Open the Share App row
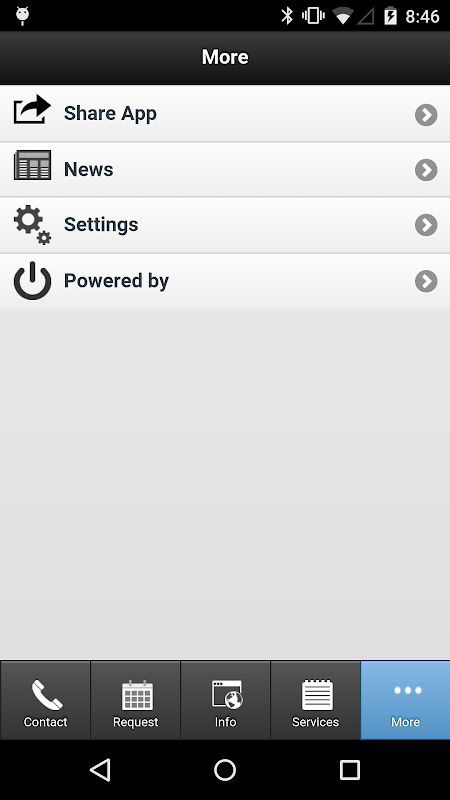Screen dimensions: 450x800 (225, 113)
